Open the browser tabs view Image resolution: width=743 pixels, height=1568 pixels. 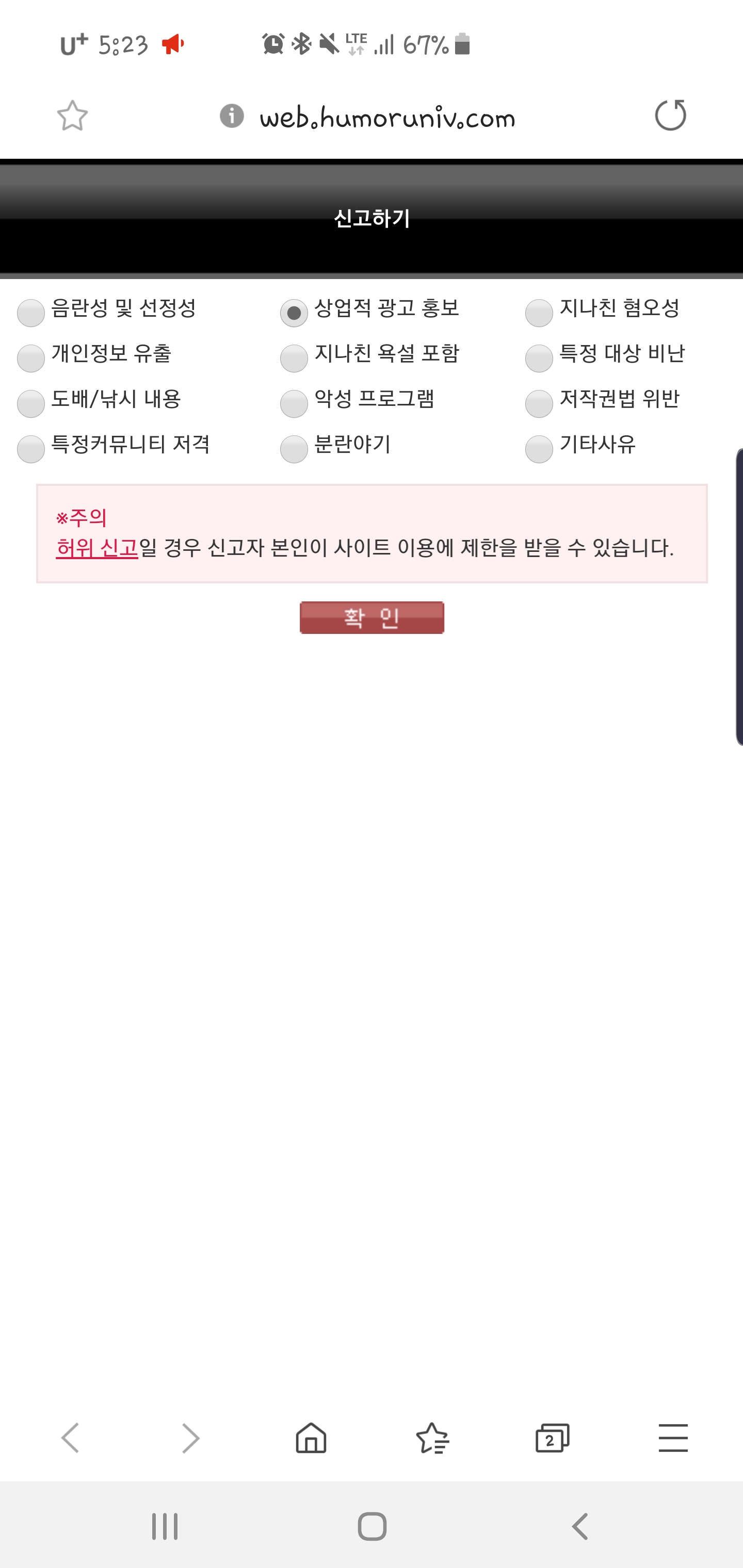point(552,1439)
